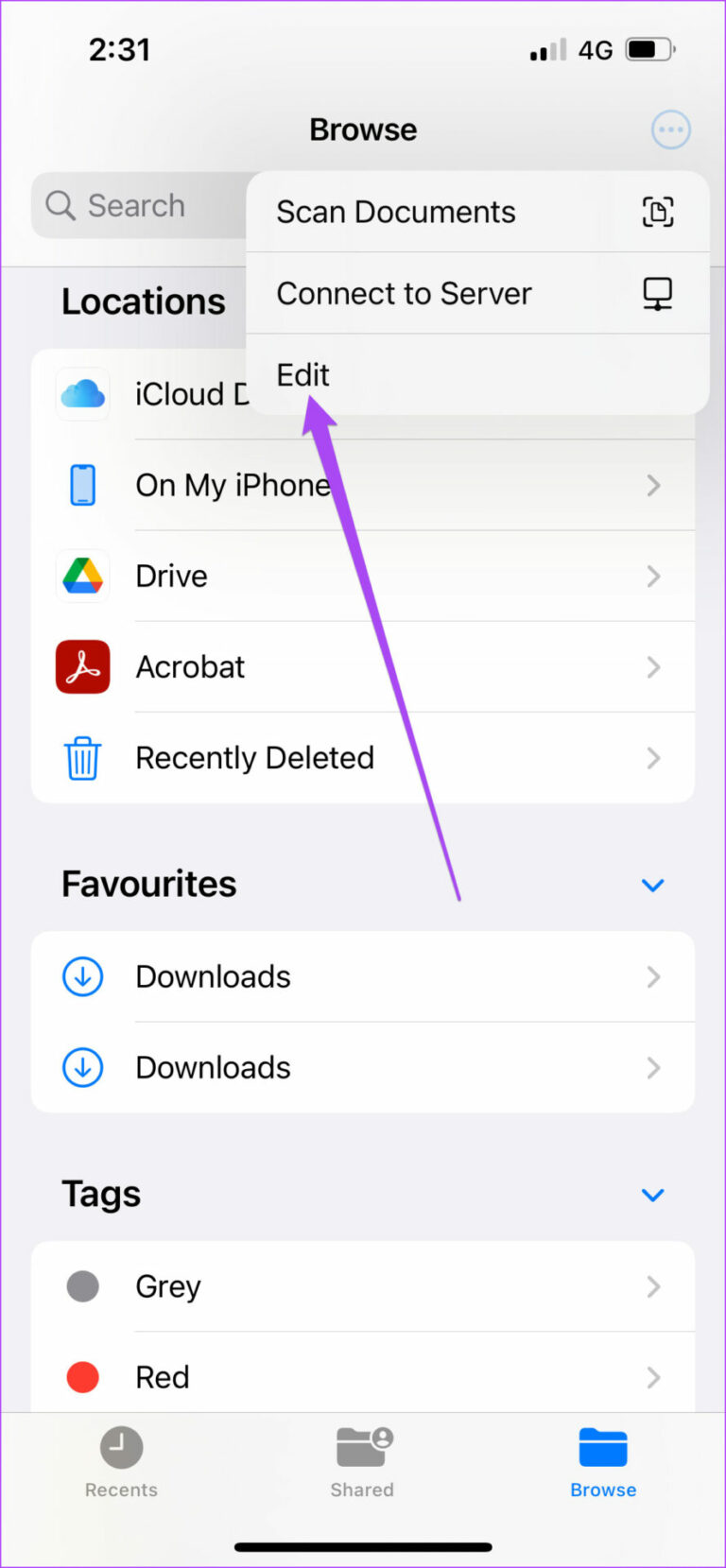Tap the Scan Documents scanner icon
The height and width of the screenshot is (1568, 726).
657,212
